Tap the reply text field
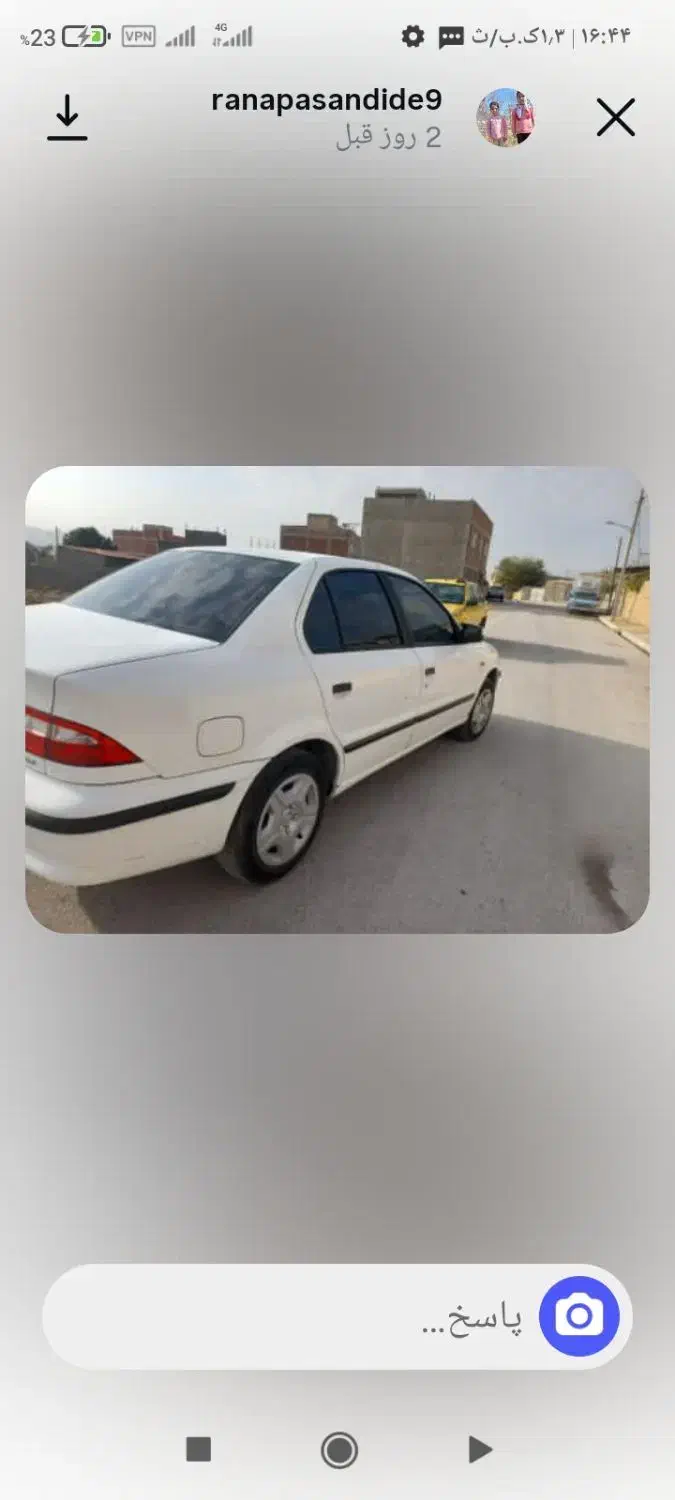The width and height of the screenshot is (675, 1500). pyautogui.click(x=300, y=1317)
